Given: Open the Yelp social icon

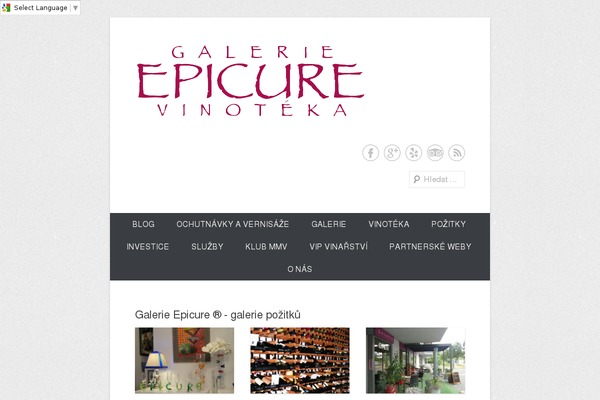Looking at the screenshot, I should tap(414, 153).
